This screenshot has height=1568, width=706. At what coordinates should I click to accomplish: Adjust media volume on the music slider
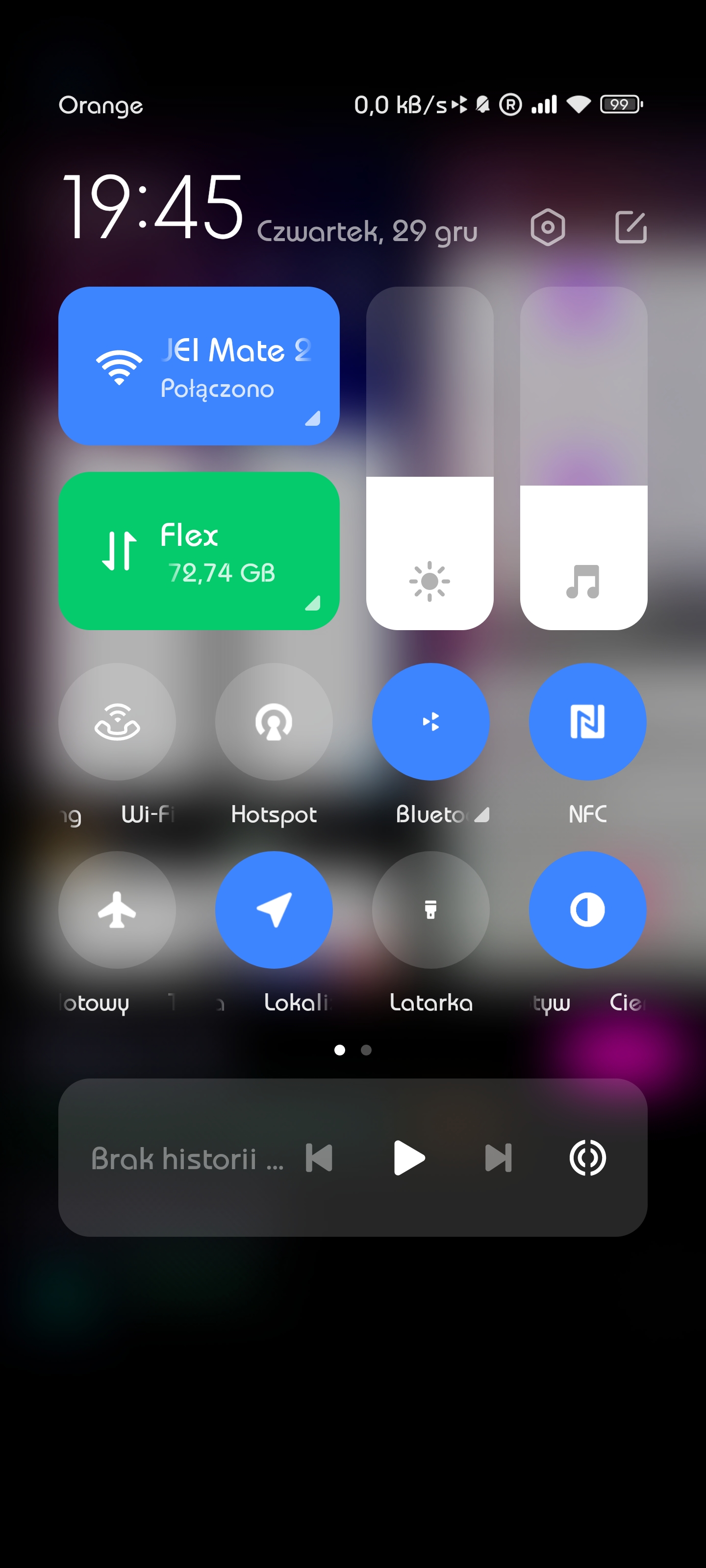pos(583,458)
